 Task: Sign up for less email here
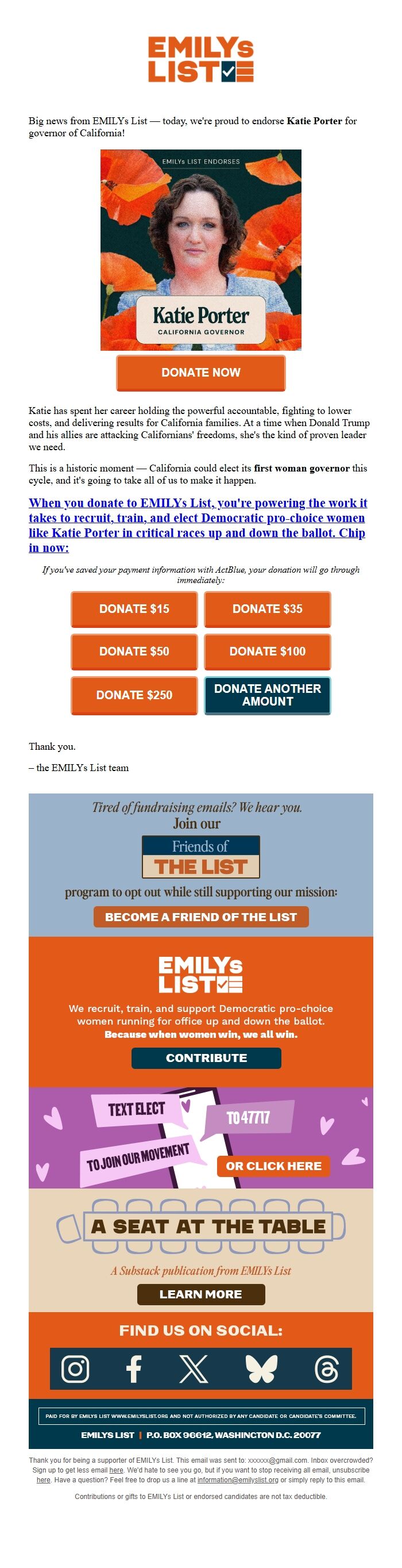pyautogui.click(x=116, y=1470)
